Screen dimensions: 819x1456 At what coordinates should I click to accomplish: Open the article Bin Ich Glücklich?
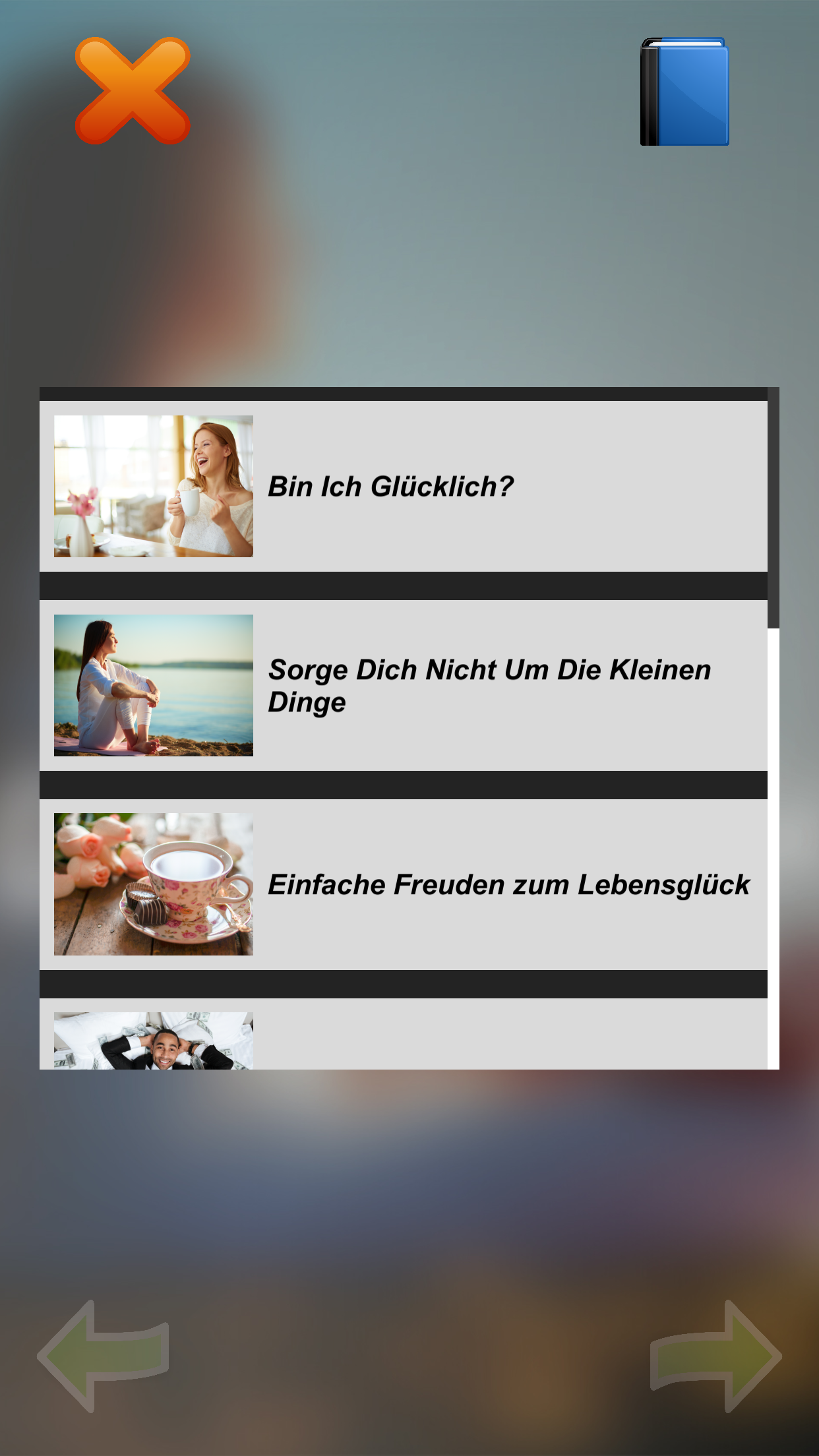404,486
